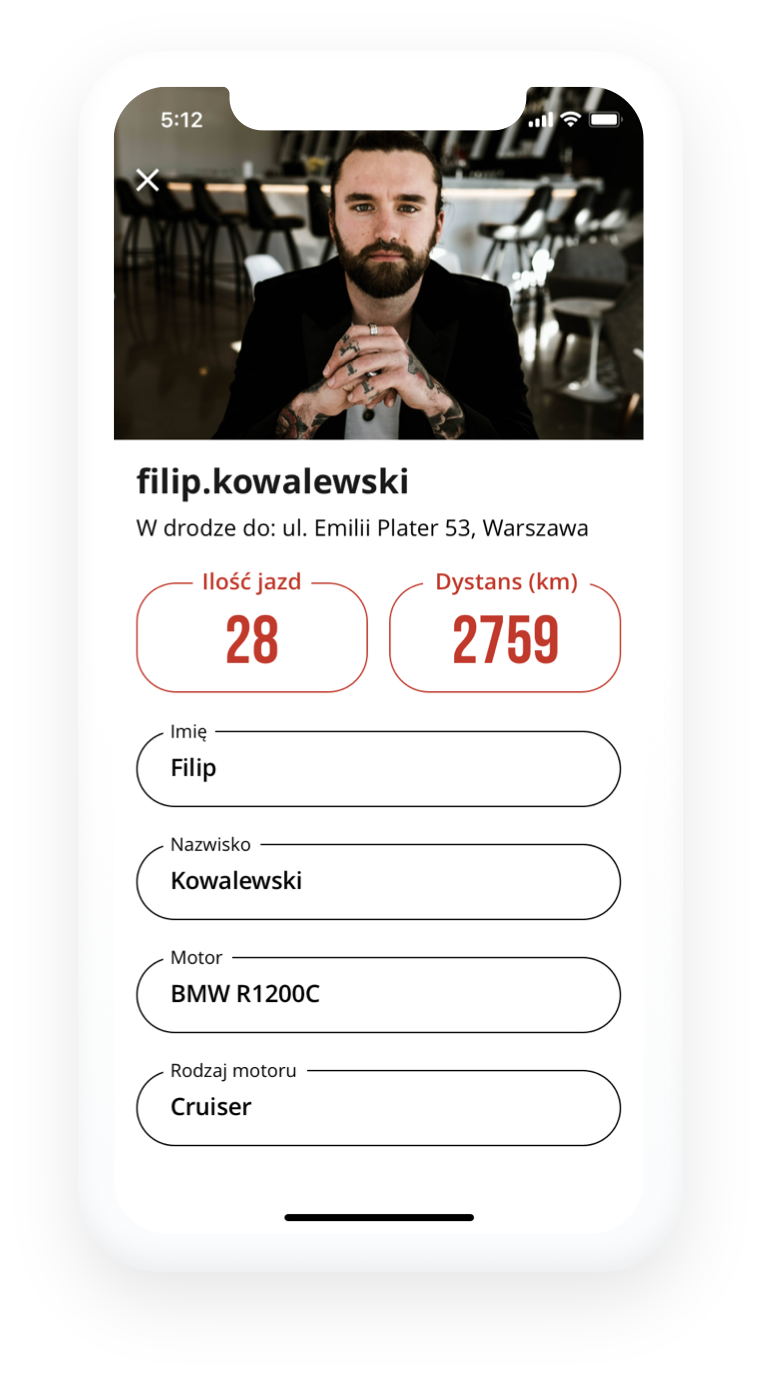Edit the Nazwisko field with Kowalewski
This screenshot has height=1377, width=759.
click(378, 882)
